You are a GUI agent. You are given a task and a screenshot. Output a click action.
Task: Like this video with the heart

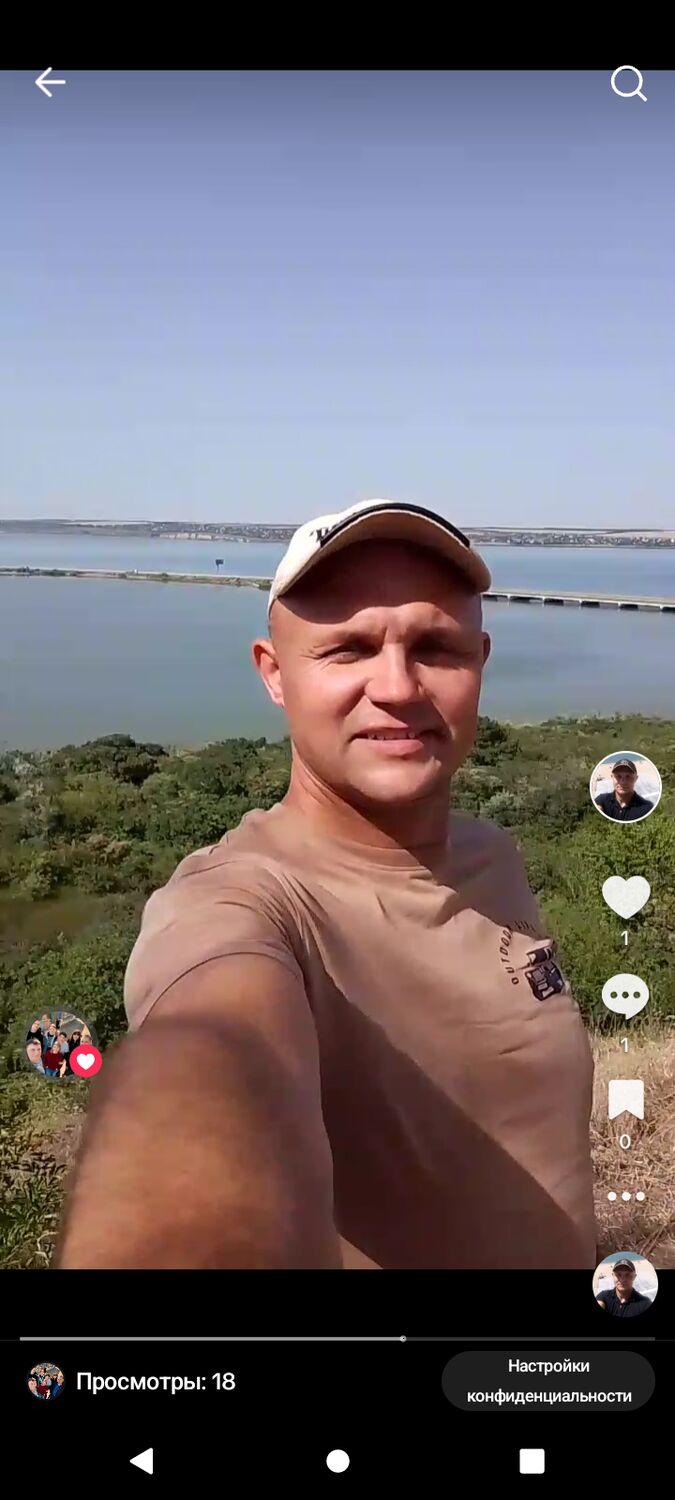click(x=626, y=897)
